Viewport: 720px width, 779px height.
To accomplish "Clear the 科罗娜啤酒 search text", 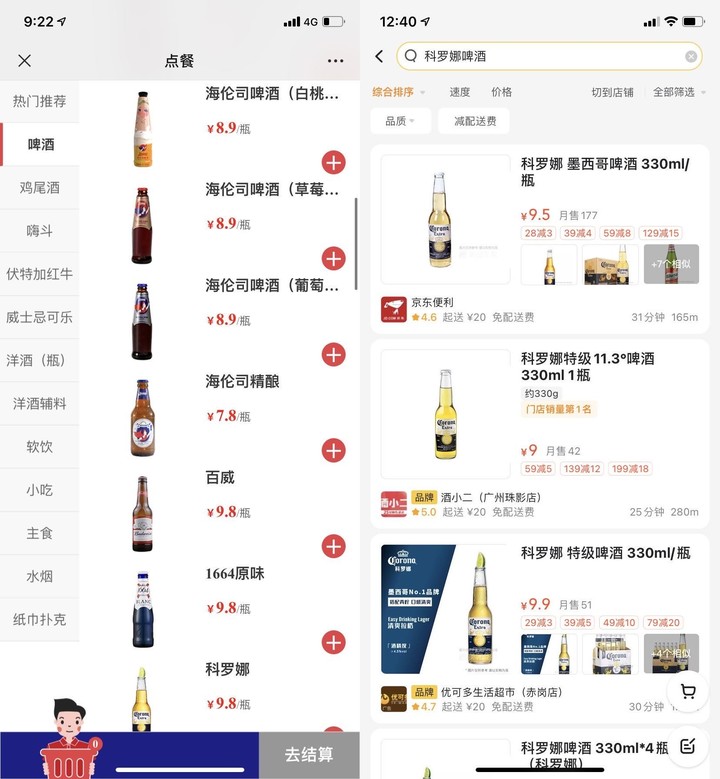I will click(691, 57).
